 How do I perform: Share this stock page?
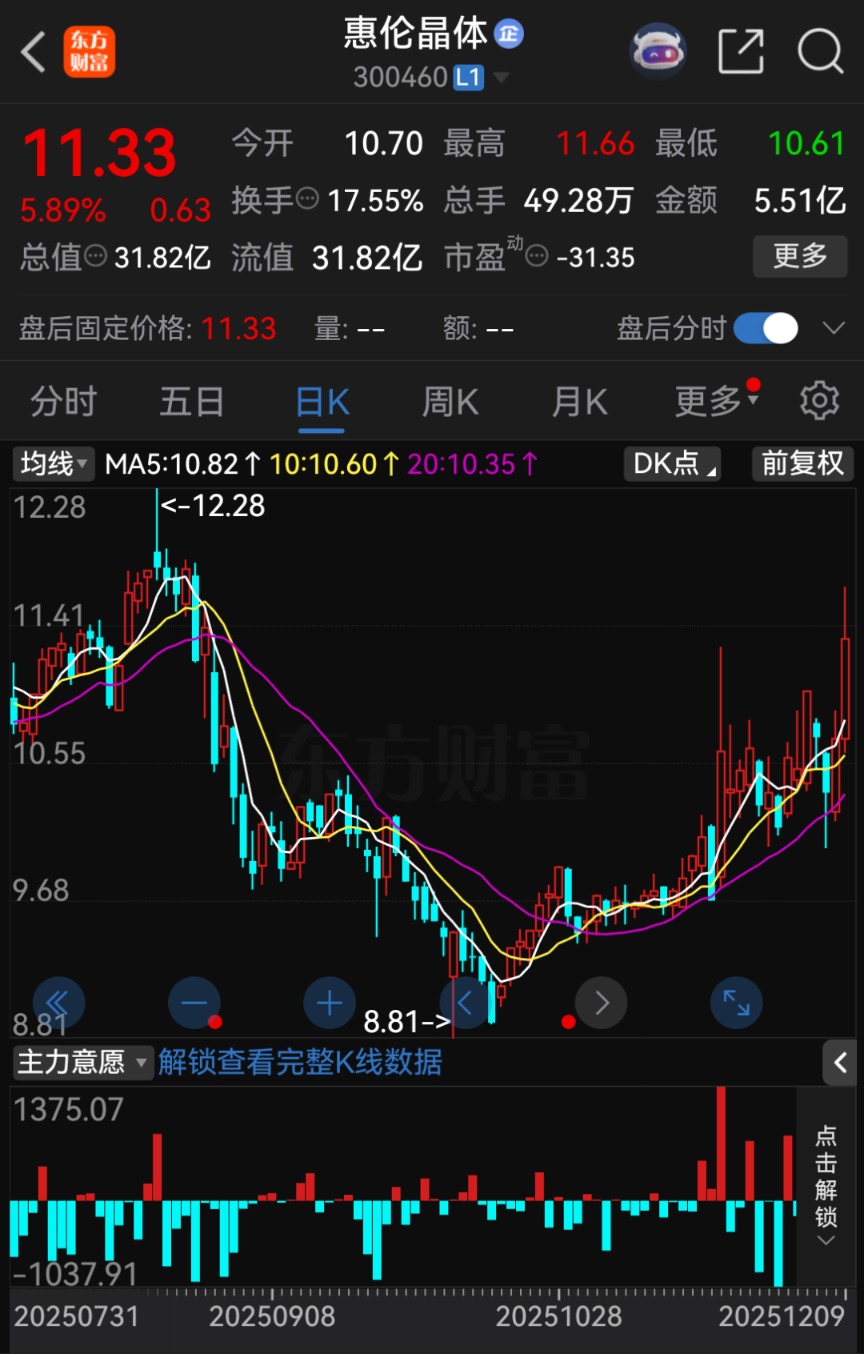pyautogui.click(x=741, y=51)
